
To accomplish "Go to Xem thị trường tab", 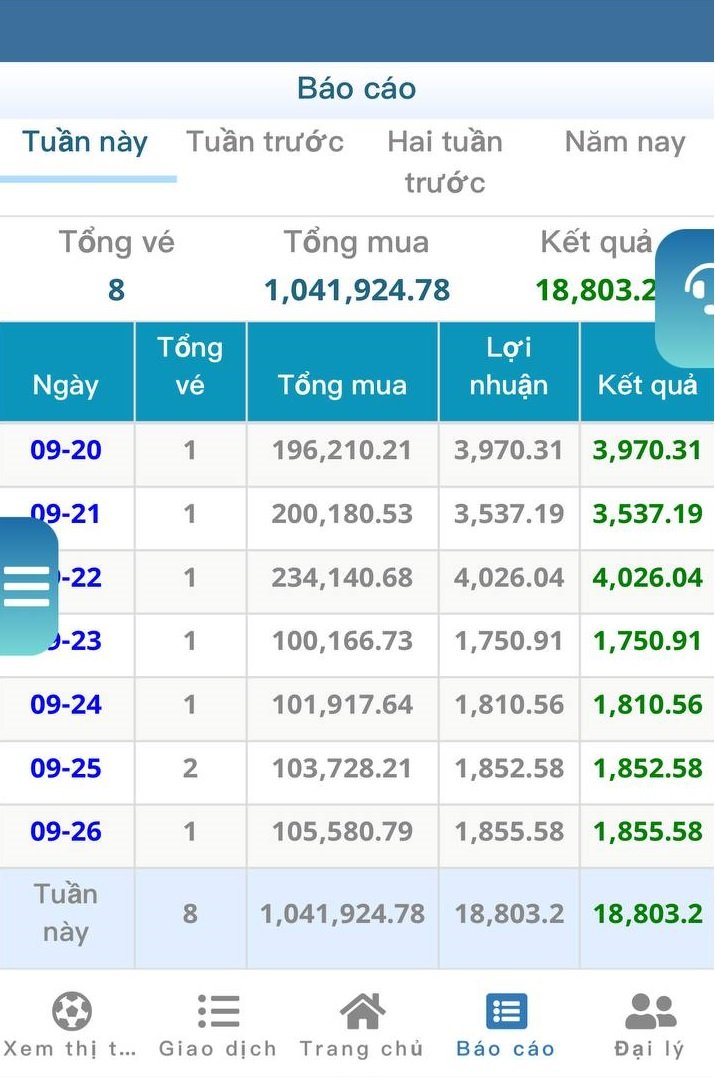I will pyautogui.click(x=71, y=1025).
